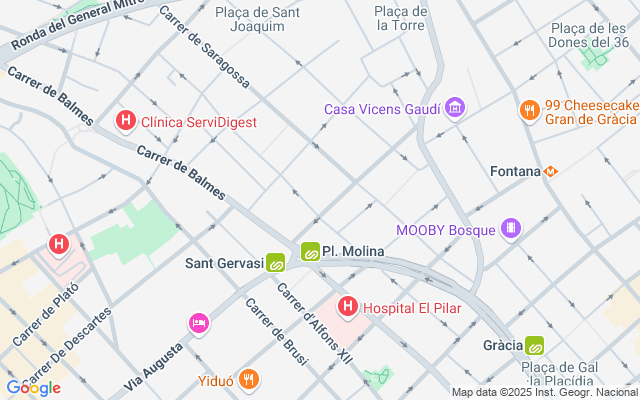This screenshot has height=400, width=640.
Task: Open the Clínica ServiDigest hospital marker
Action: (x=126, y=122)
